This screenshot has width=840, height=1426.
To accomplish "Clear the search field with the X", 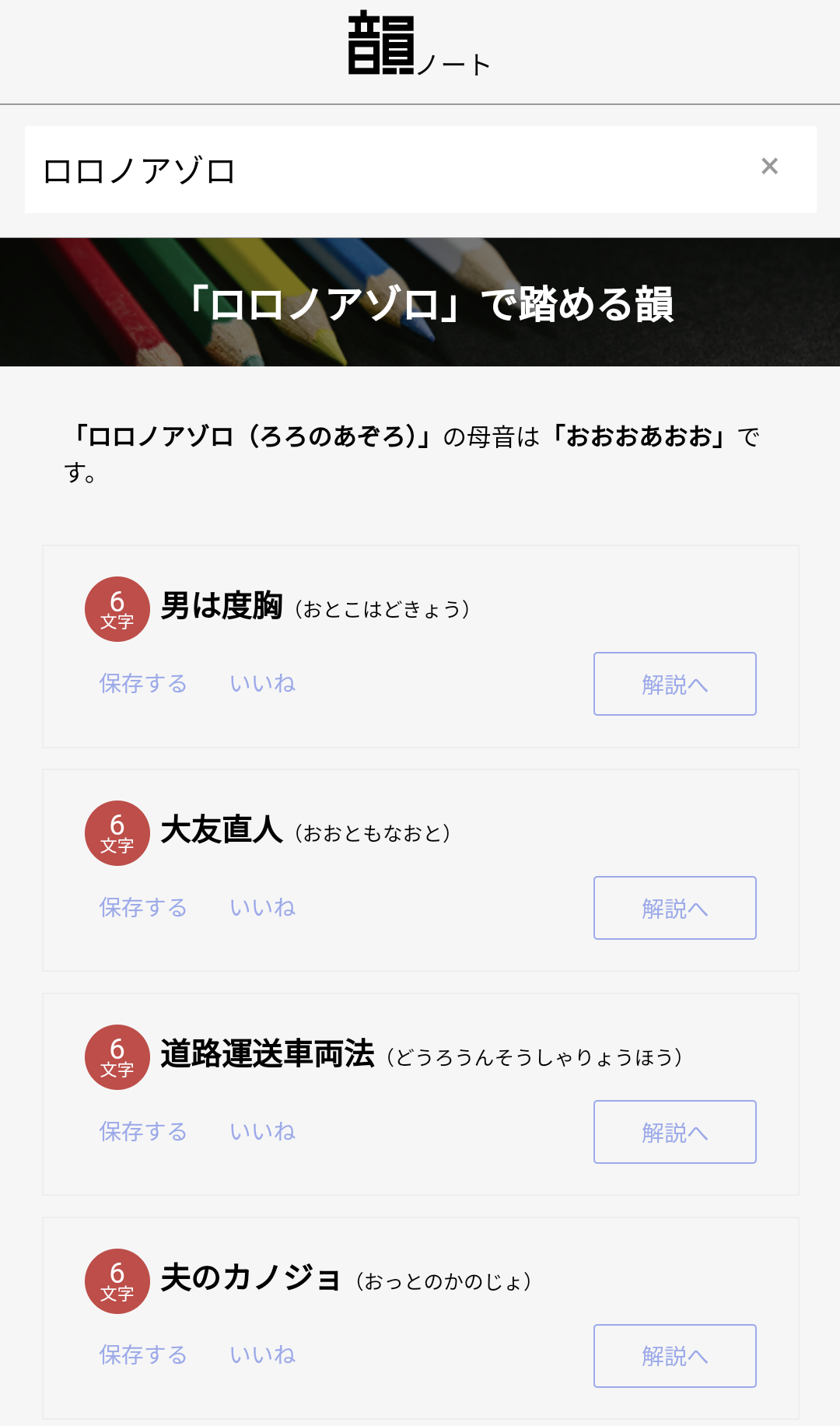I will tap(769, 166).
